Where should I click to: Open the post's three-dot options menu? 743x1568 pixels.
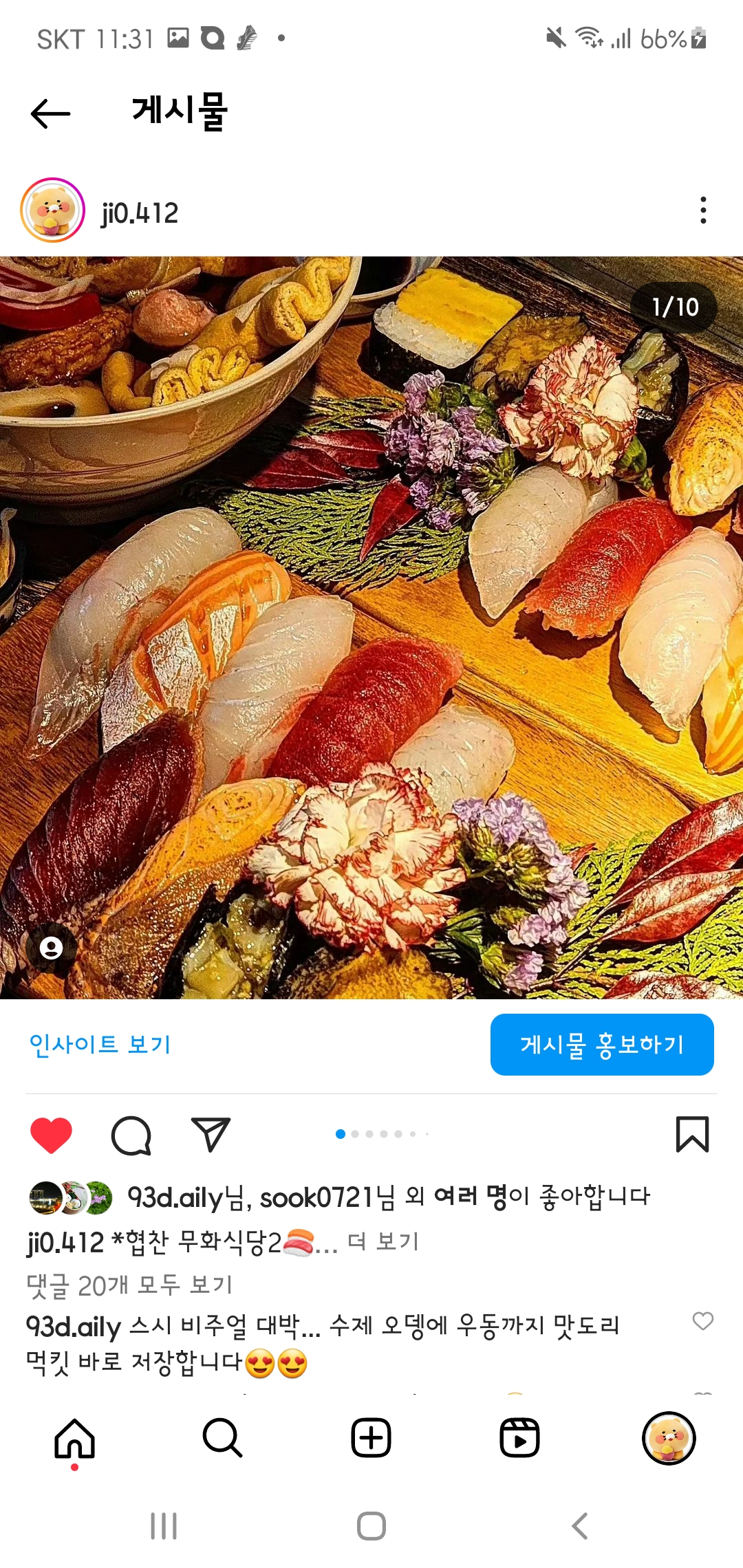(x=702, y=210)
